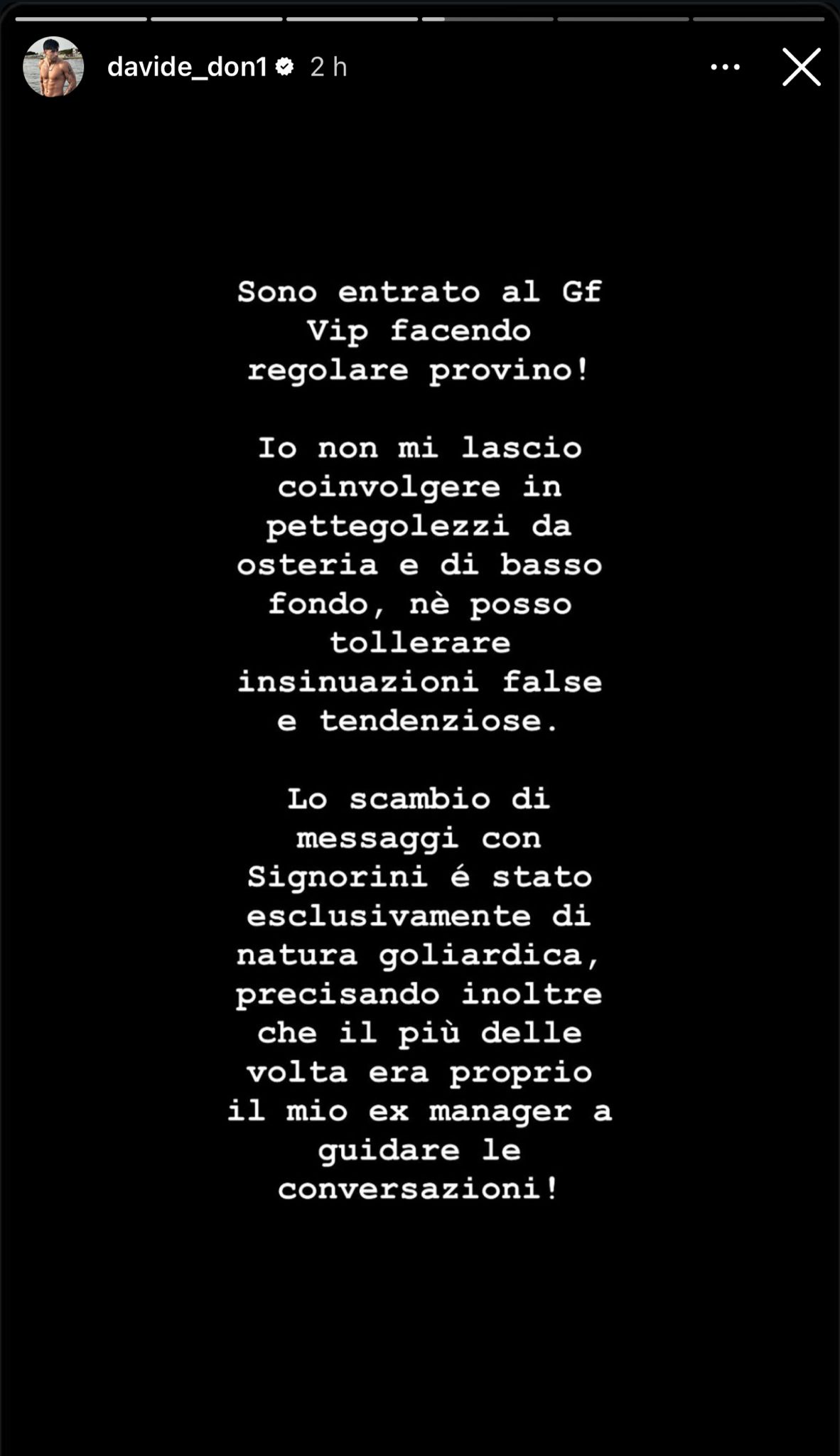Image resolution: width=840 pixels, height=1456 pixels.
Task: Close the story viewer
Action: point(801,67)
